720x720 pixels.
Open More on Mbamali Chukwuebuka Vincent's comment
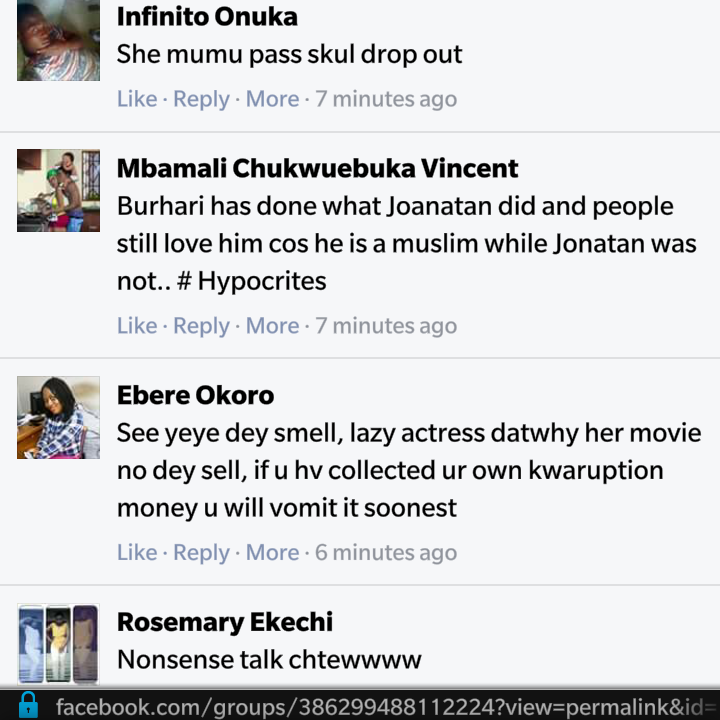pos(272,326)
